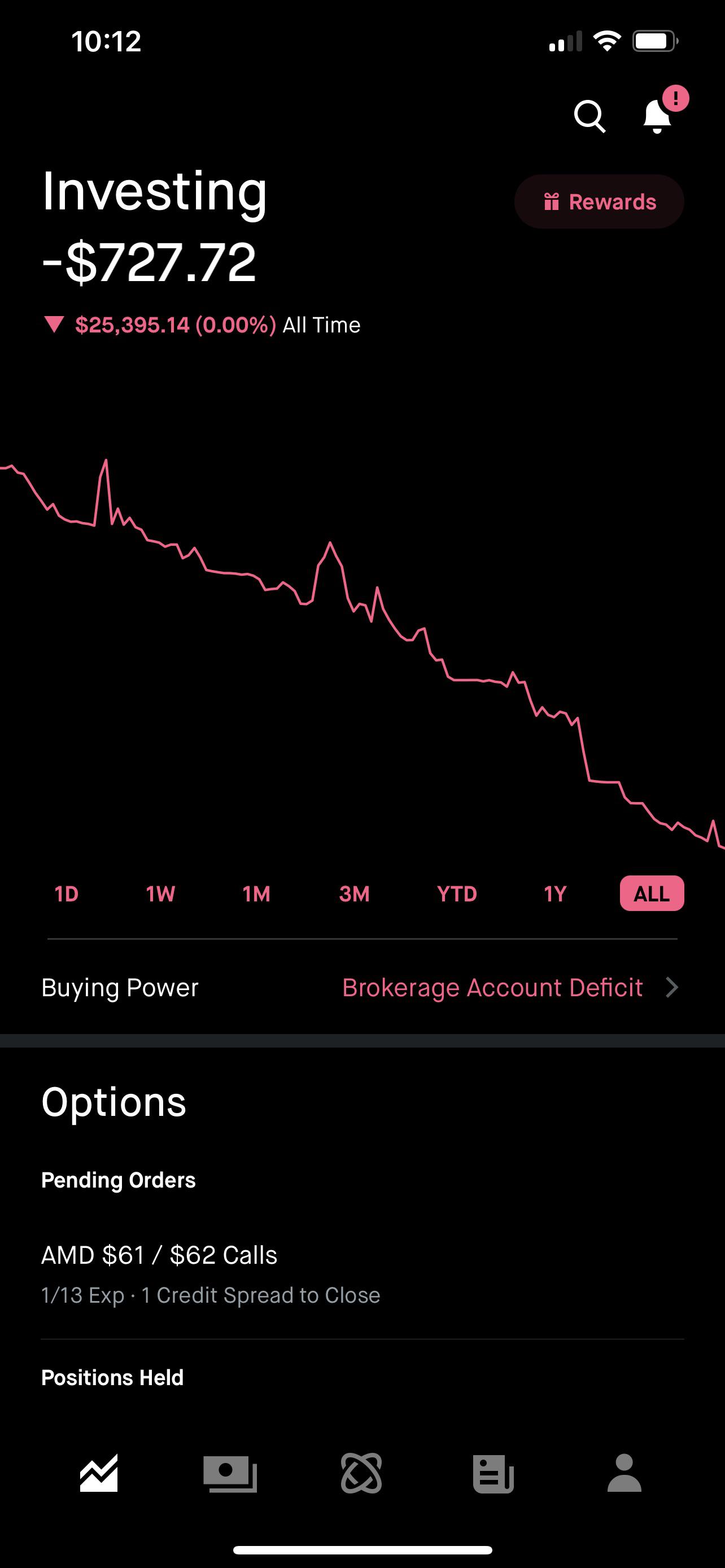This screenshot has width=725, height=1568.
Task: Switch to the cash tab
Action: click(x=230, y=1473)
